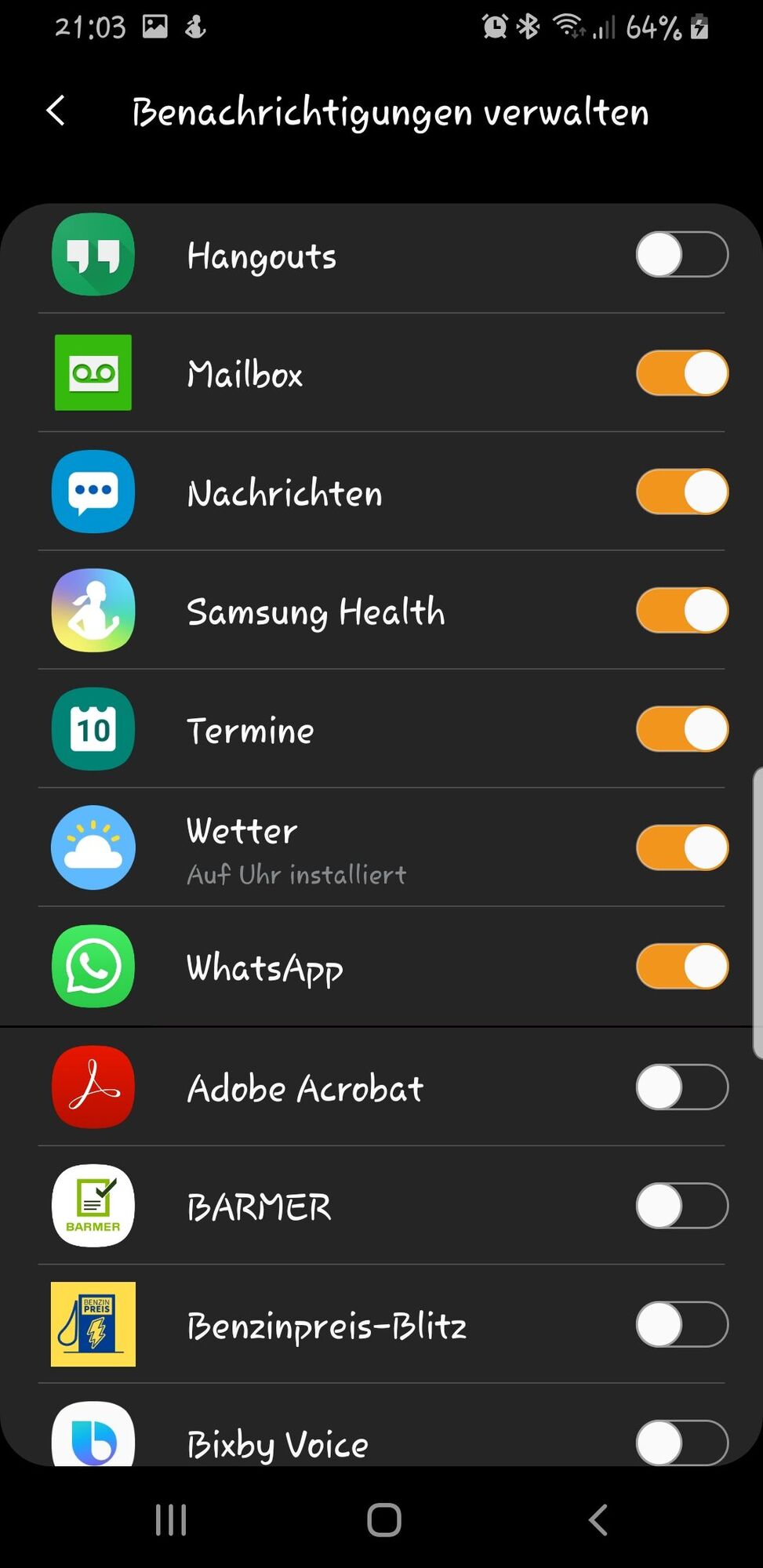This screenshot has height=1568, width=763.
Task: Enable notifications for Hangouts
Action: tap(681, 255)
